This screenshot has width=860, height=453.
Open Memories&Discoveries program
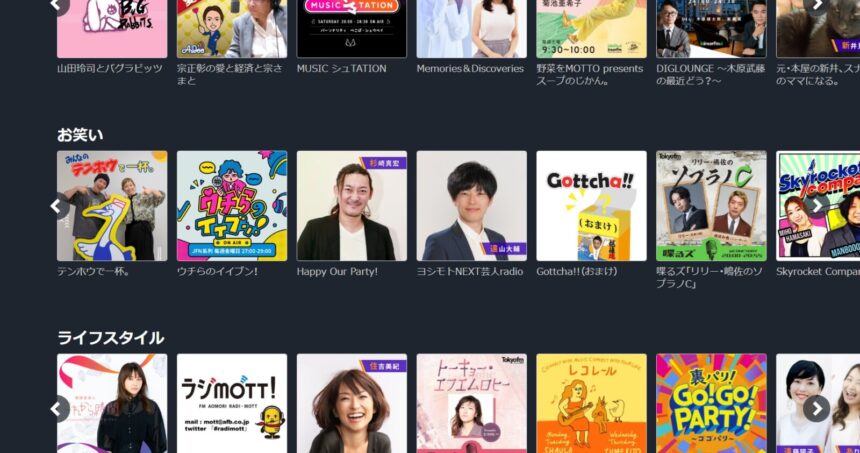coord(472,28)
